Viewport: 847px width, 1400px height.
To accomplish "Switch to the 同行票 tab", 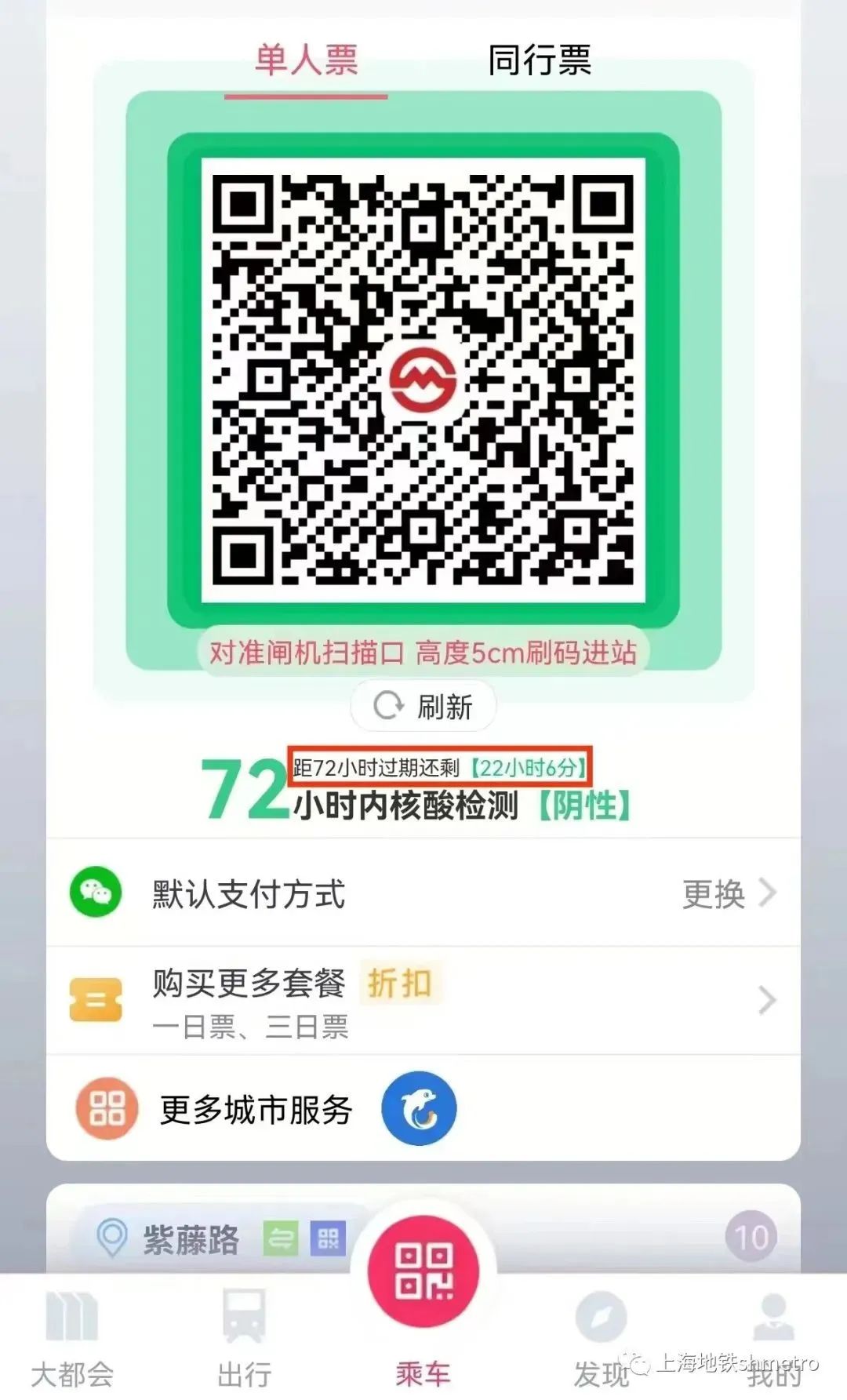I will coord(539,60).
